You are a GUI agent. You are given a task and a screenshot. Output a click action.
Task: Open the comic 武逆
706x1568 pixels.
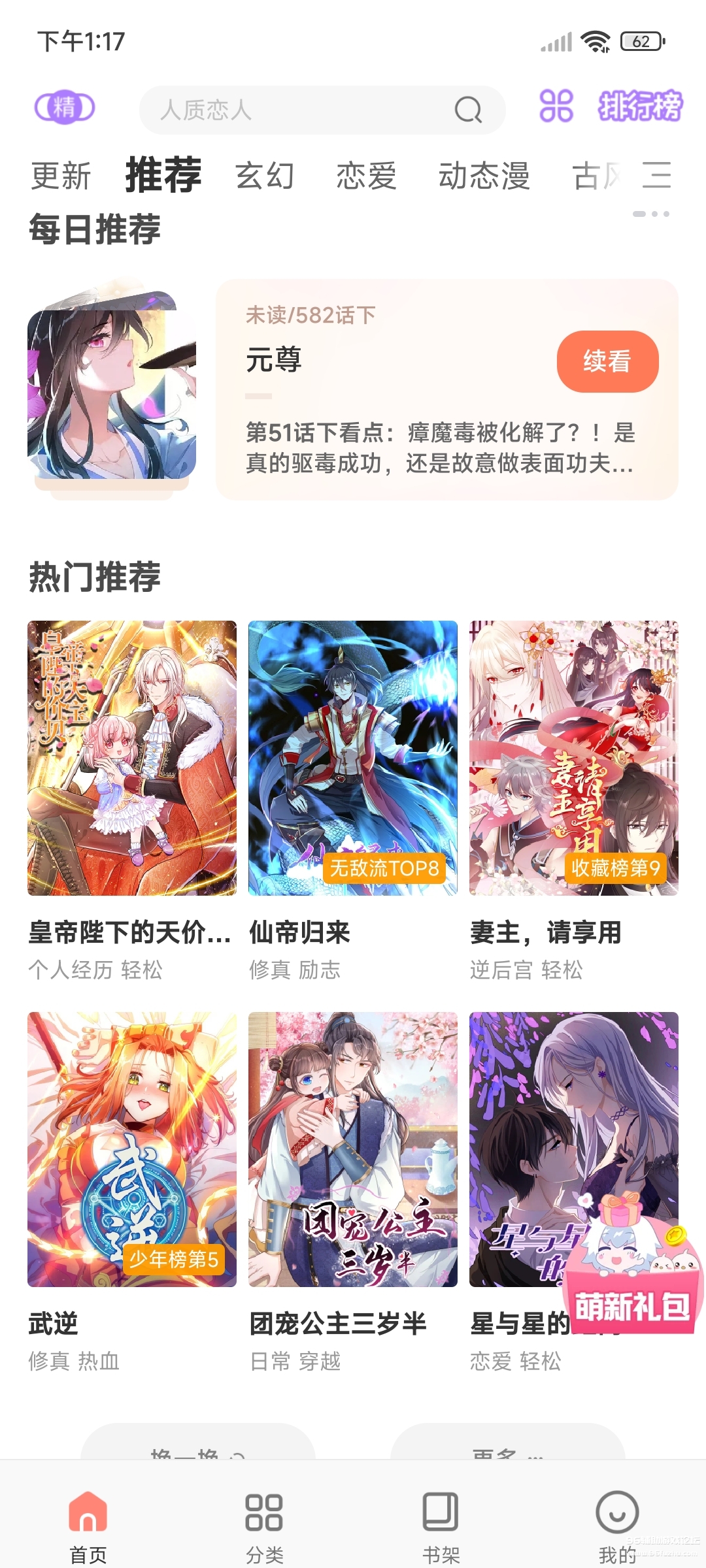click(x=131, y=1150)
